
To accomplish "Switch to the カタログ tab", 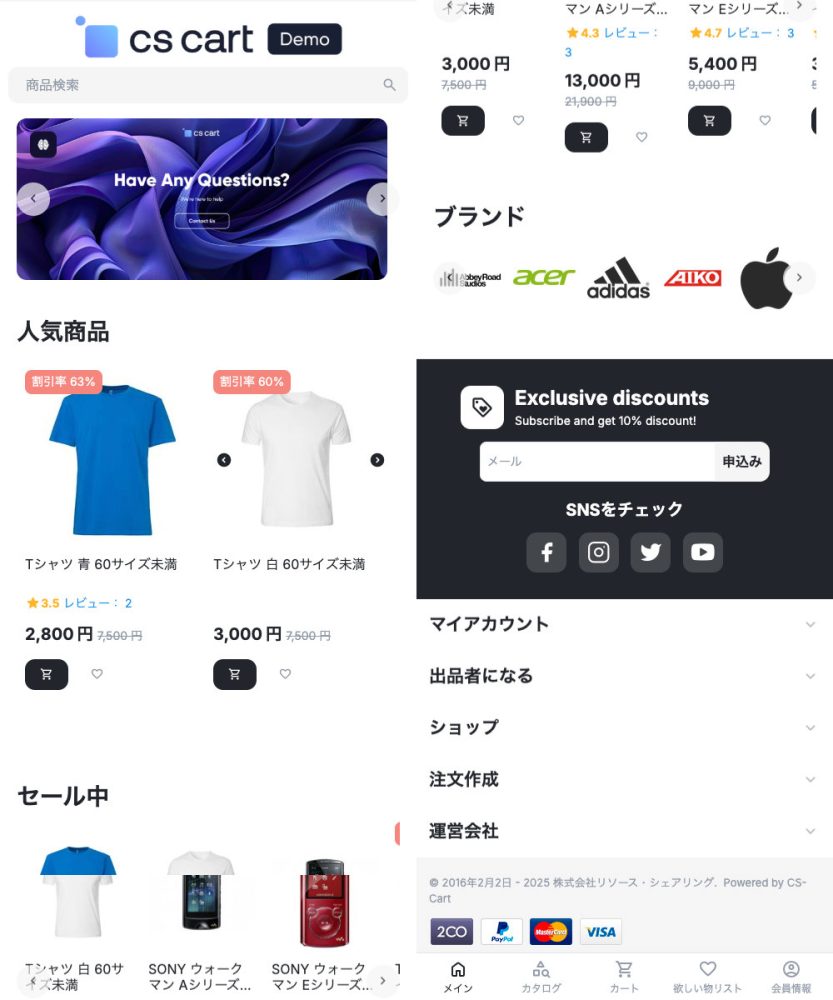I will click(x=541, y=976).
